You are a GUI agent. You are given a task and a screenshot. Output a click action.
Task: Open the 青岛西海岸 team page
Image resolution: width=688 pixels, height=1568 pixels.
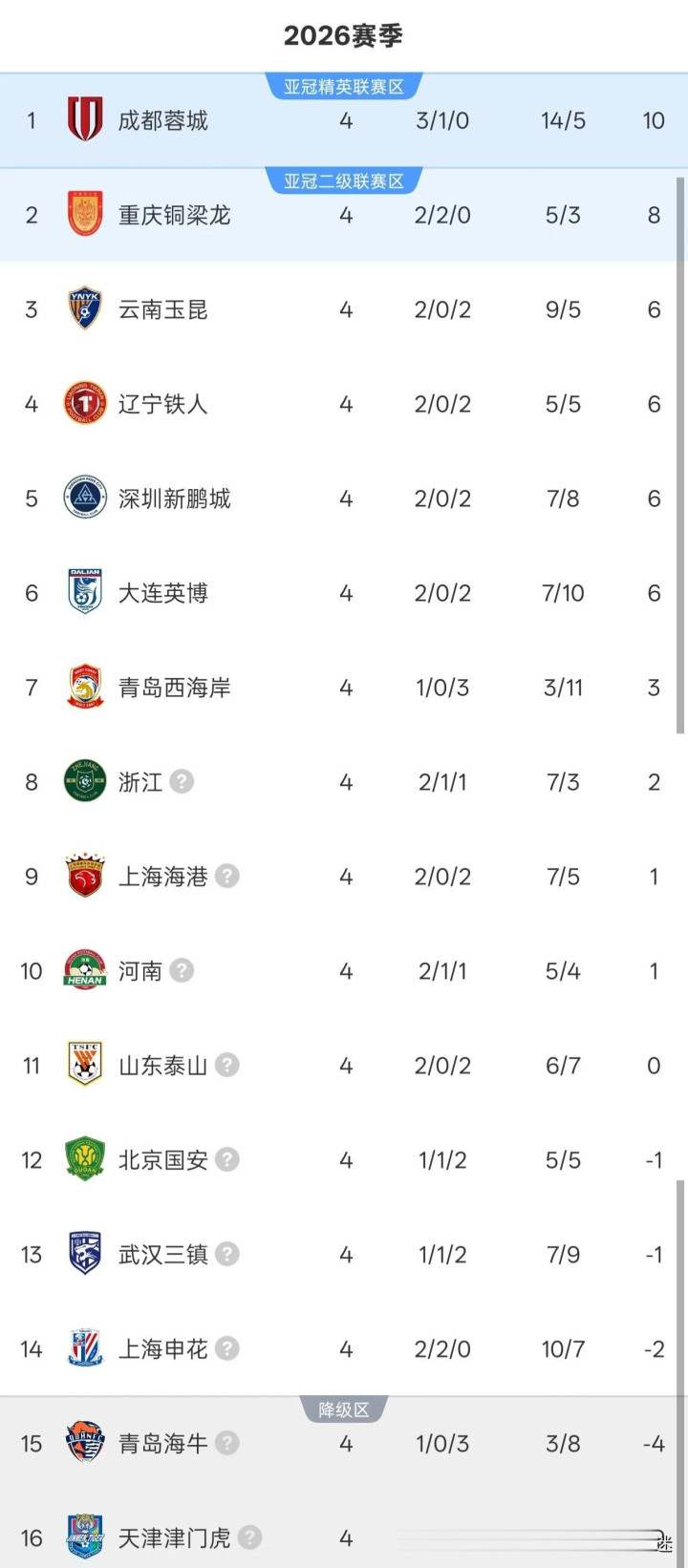(x=344, y=688)
